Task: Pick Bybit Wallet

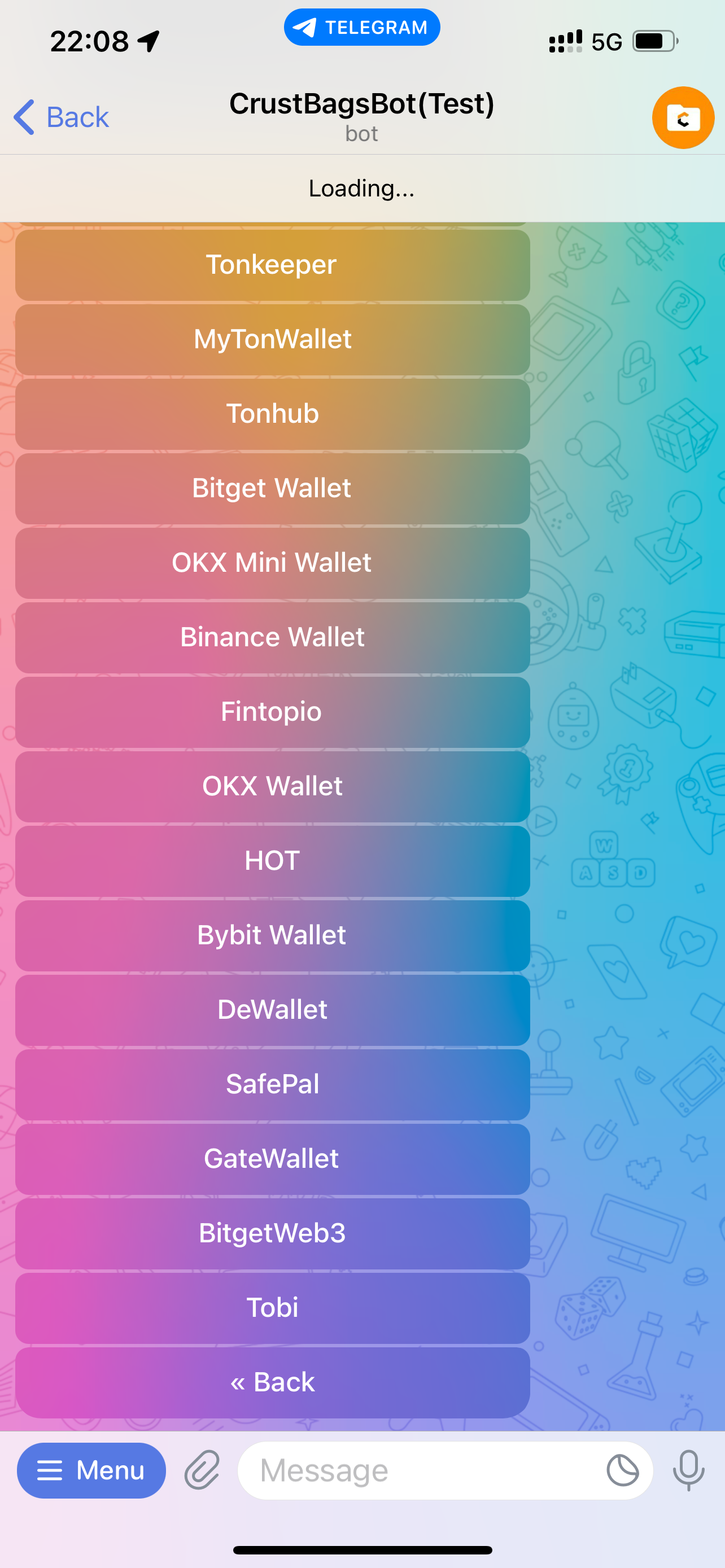Action: pos(272,936)
